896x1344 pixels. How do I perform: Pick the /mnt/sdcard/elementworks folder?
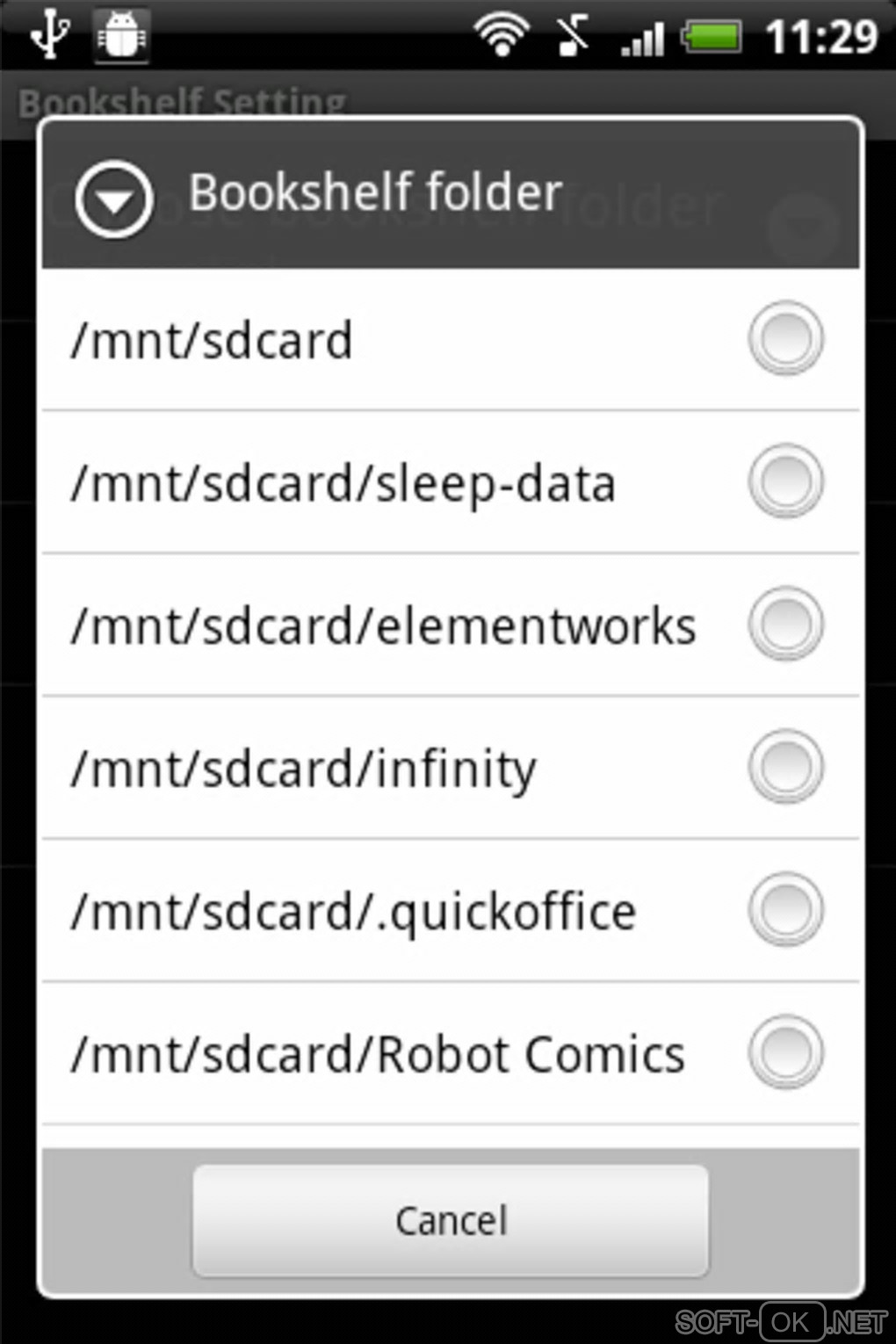(785, 625)
